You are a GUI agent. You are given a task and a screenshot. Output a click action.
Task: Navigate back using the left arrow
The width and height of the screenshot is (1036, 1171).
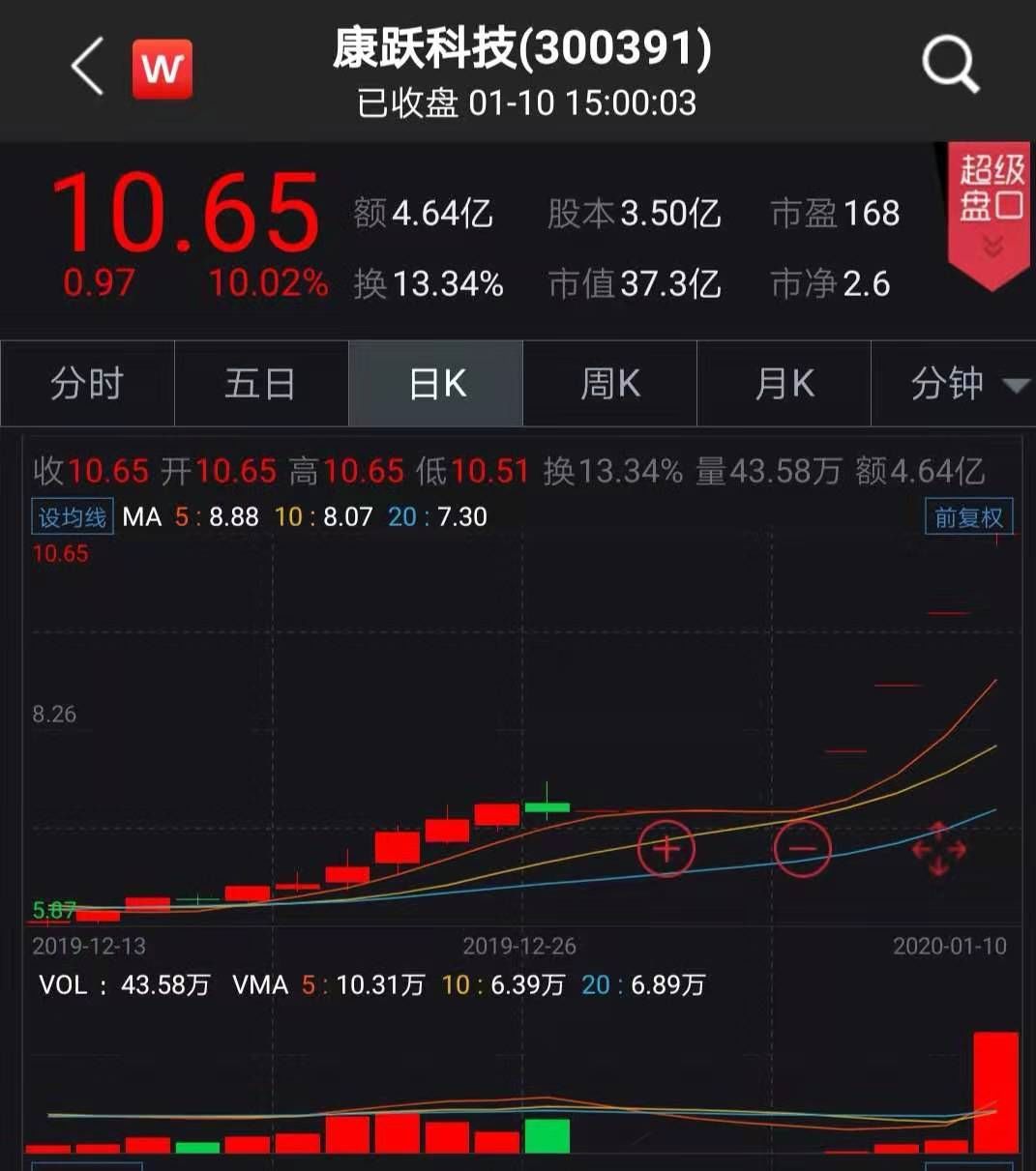(85, 68)
